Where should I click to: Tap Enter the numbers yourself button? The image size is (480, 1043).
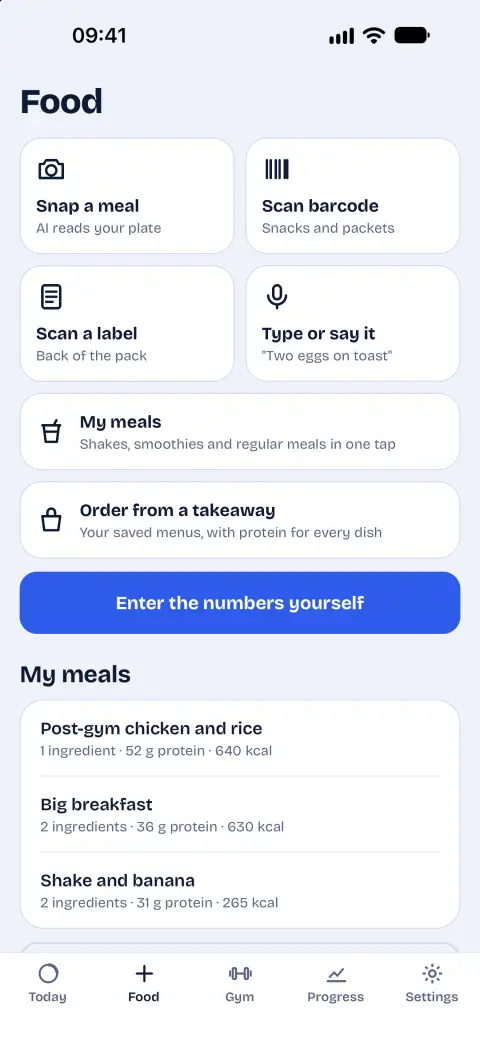(x=240, y=603)
